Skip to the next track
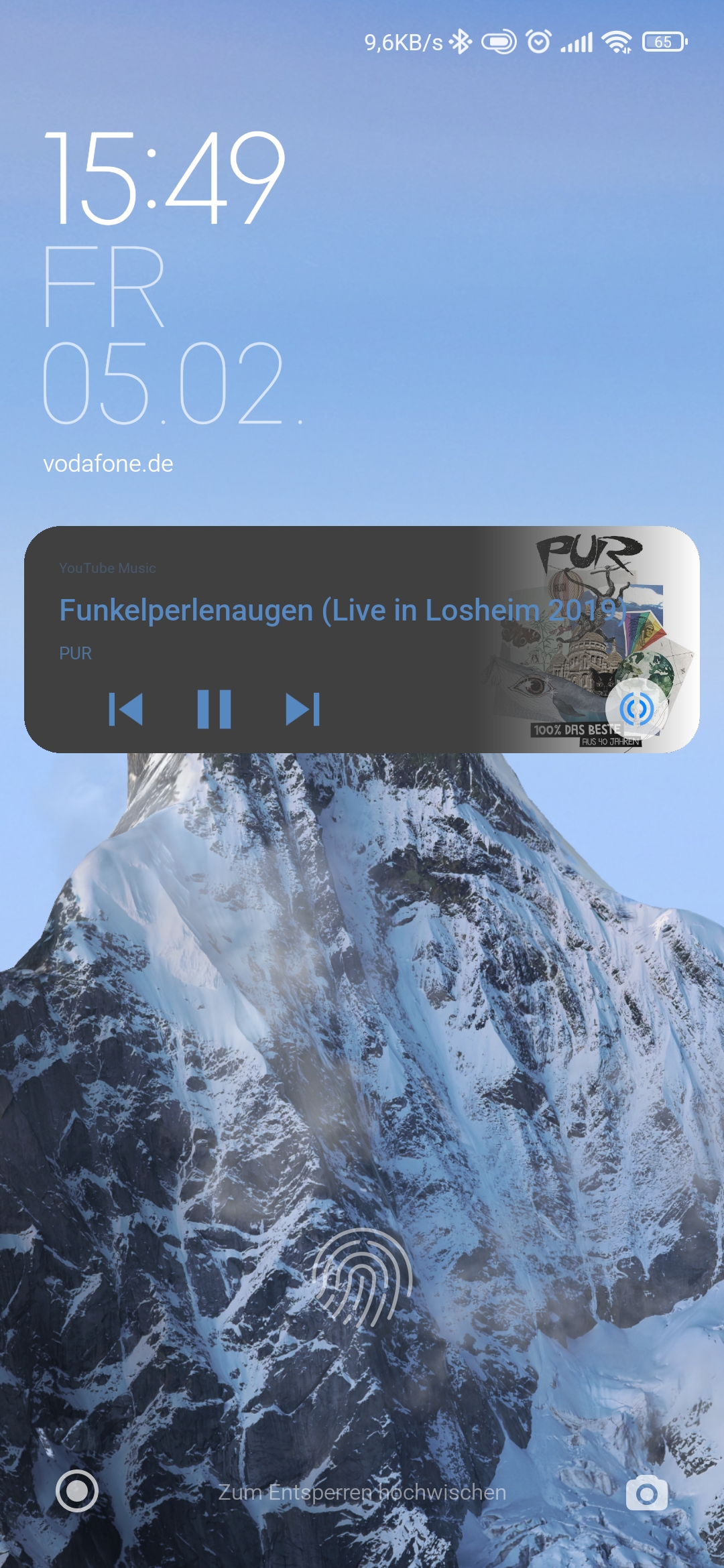 (302, 709)
